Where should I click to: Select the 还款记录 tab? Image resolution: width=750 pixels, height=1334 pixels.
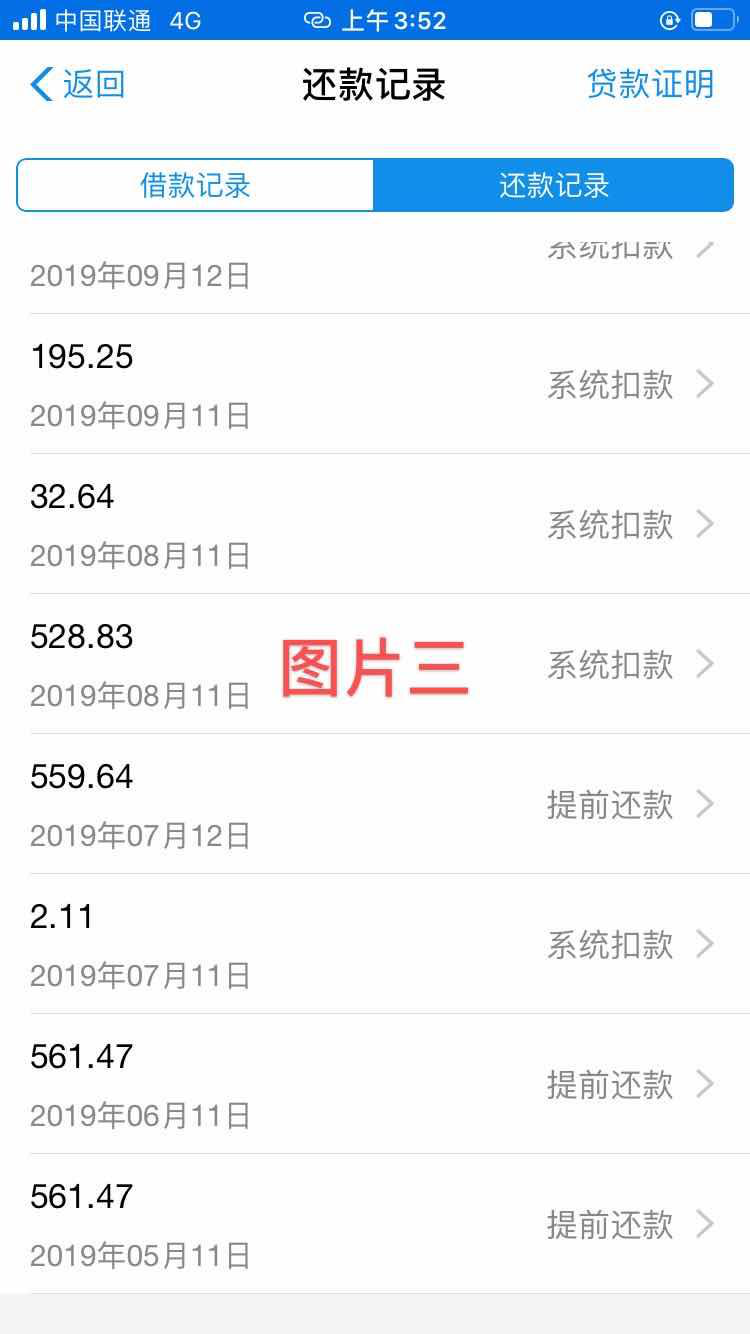coord(554,185)
